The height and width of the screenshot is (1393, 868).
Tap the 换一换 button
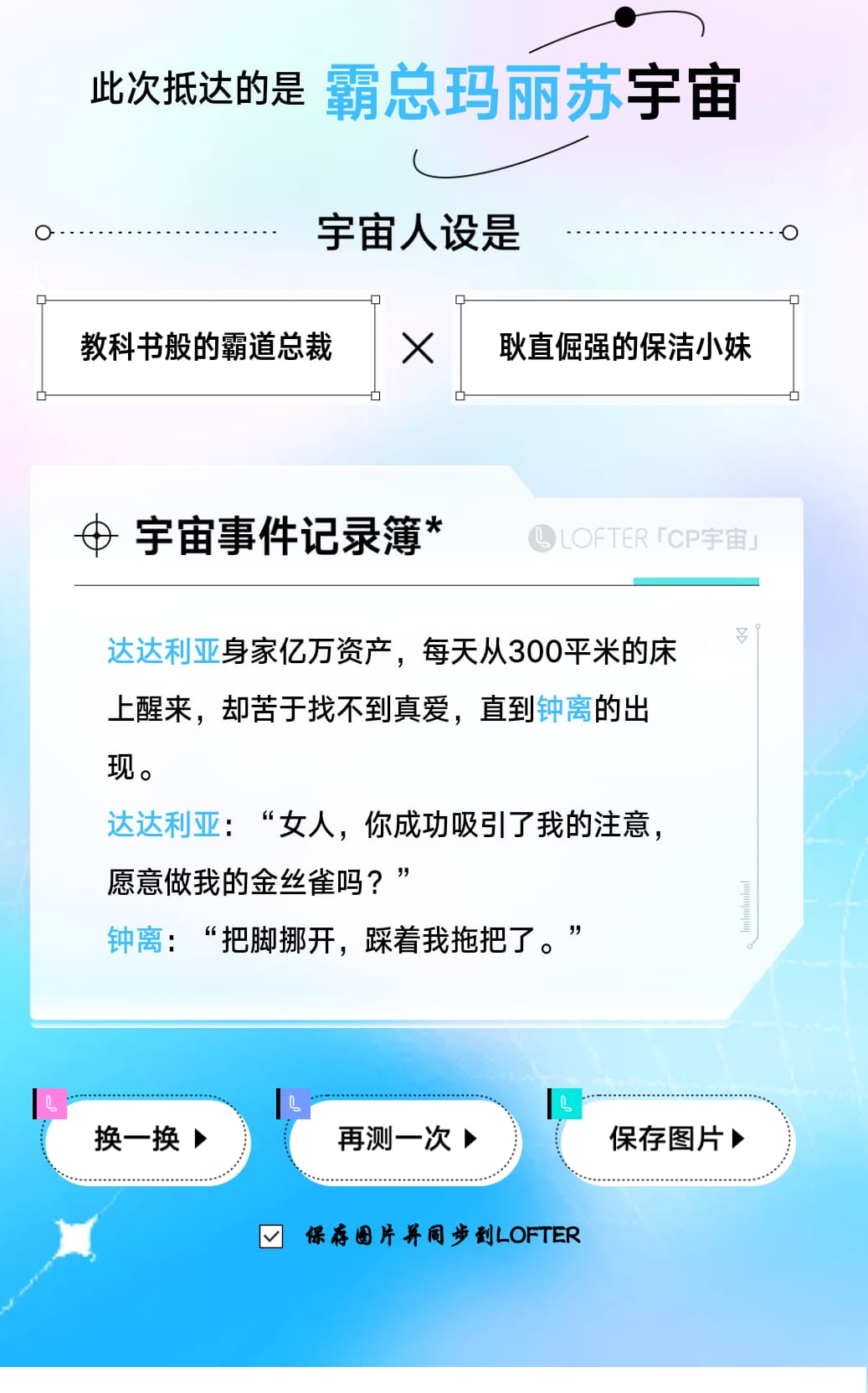point(146,1139)
